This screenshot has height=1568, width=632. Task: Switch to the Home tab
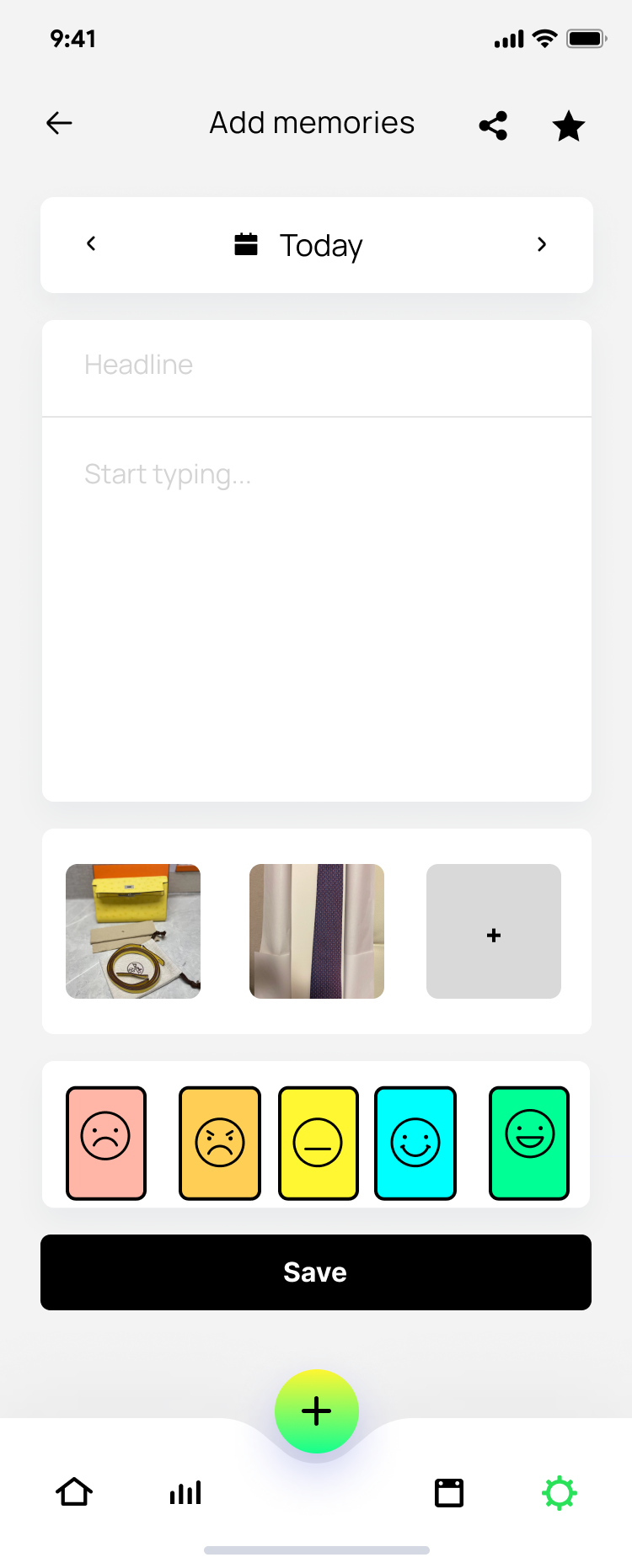pyautogui.click(x=74, y=1492)
